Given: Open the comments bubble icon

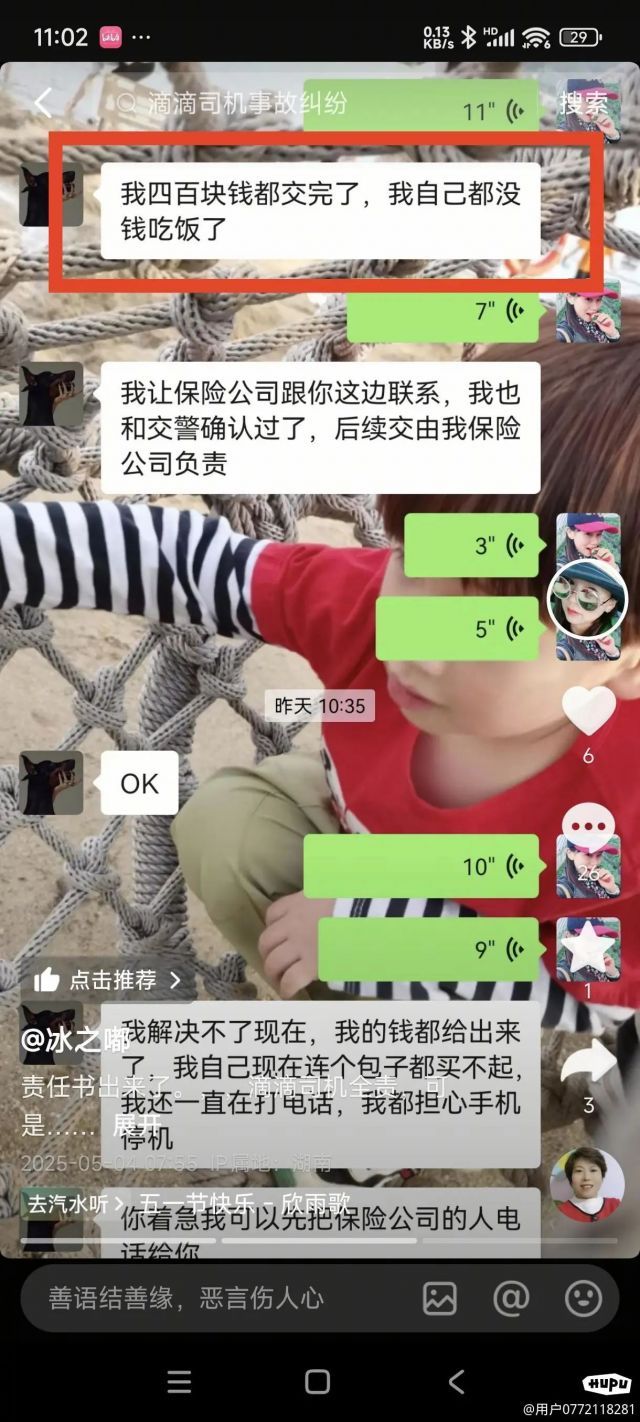Looking at the screenshot, I should tap(588, 828).
